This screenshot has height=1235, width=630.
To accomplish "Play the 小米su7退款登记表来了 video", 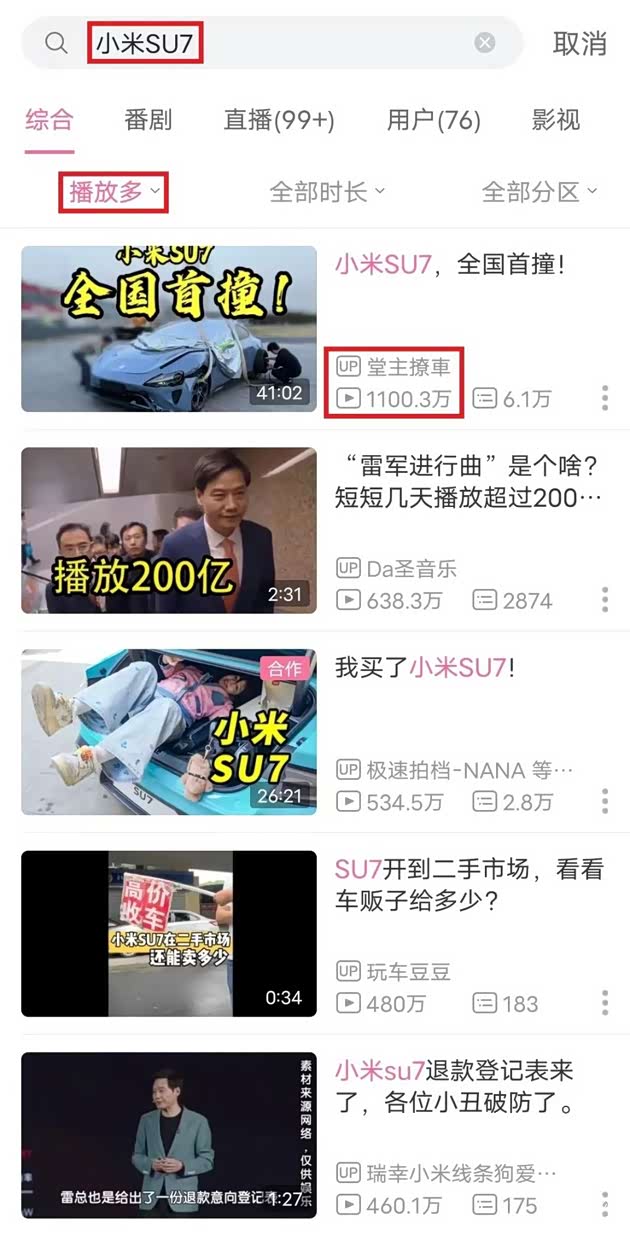I will 169,1134.
